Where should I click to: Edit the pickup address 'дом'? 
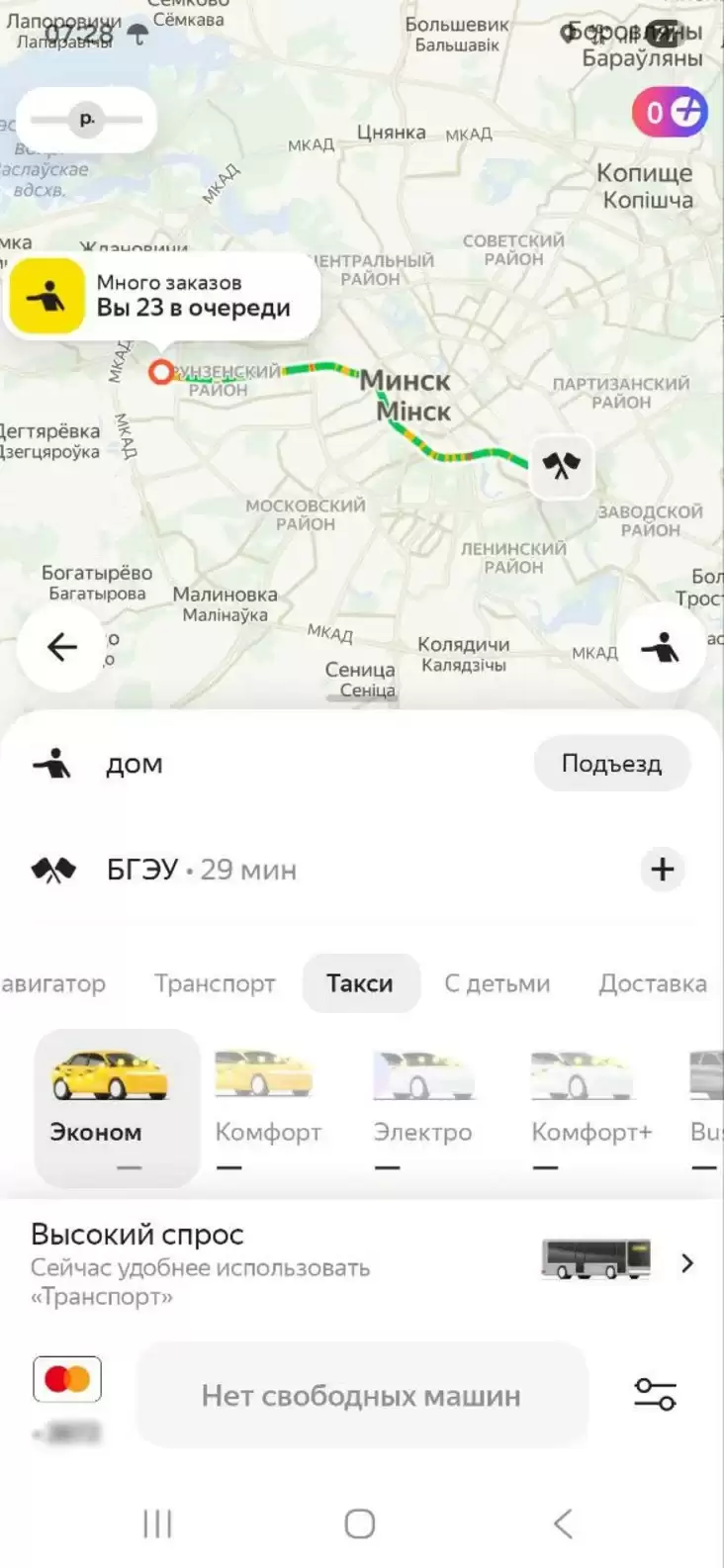pyautogui.click(x=135, y=765)
